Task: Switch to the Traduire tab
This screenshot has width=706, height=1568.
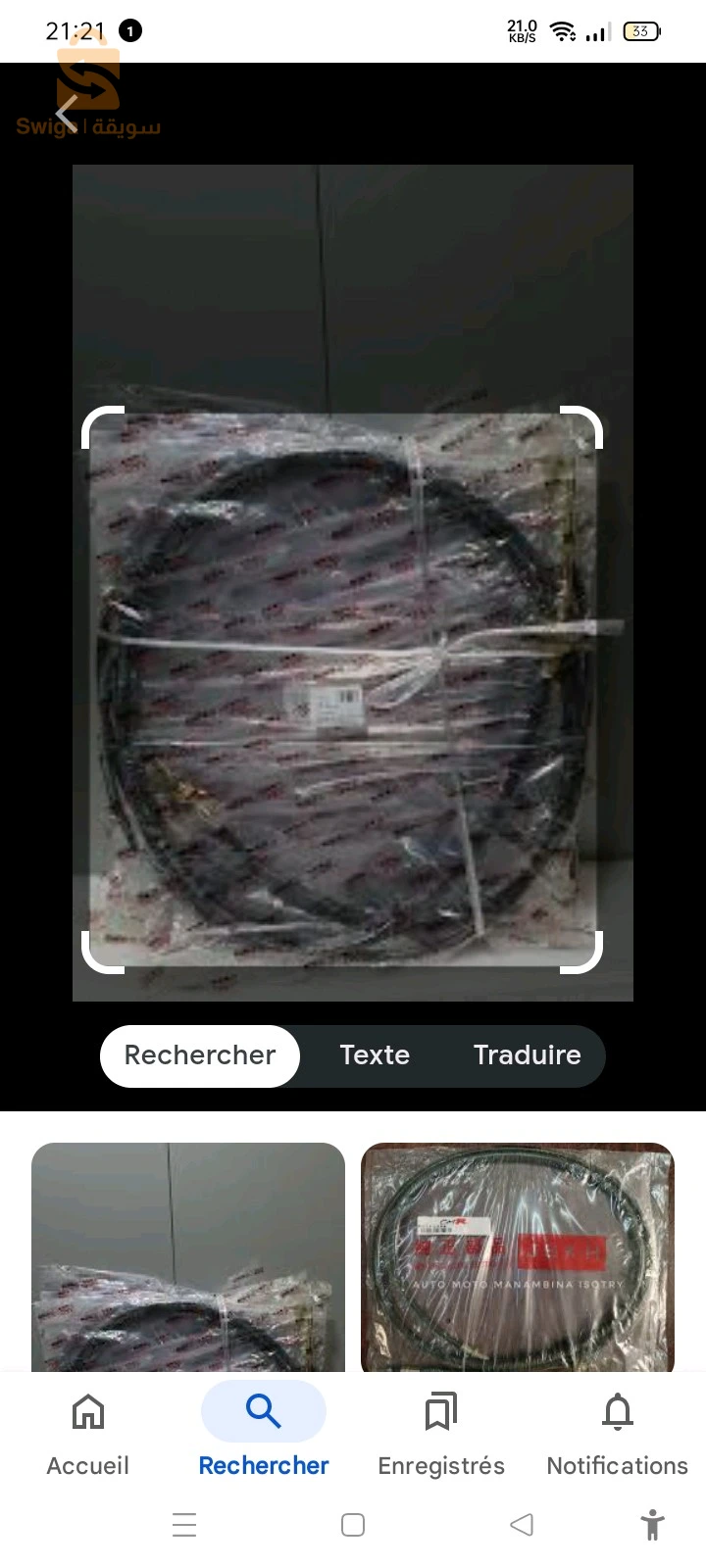Action: [527, 1055]
